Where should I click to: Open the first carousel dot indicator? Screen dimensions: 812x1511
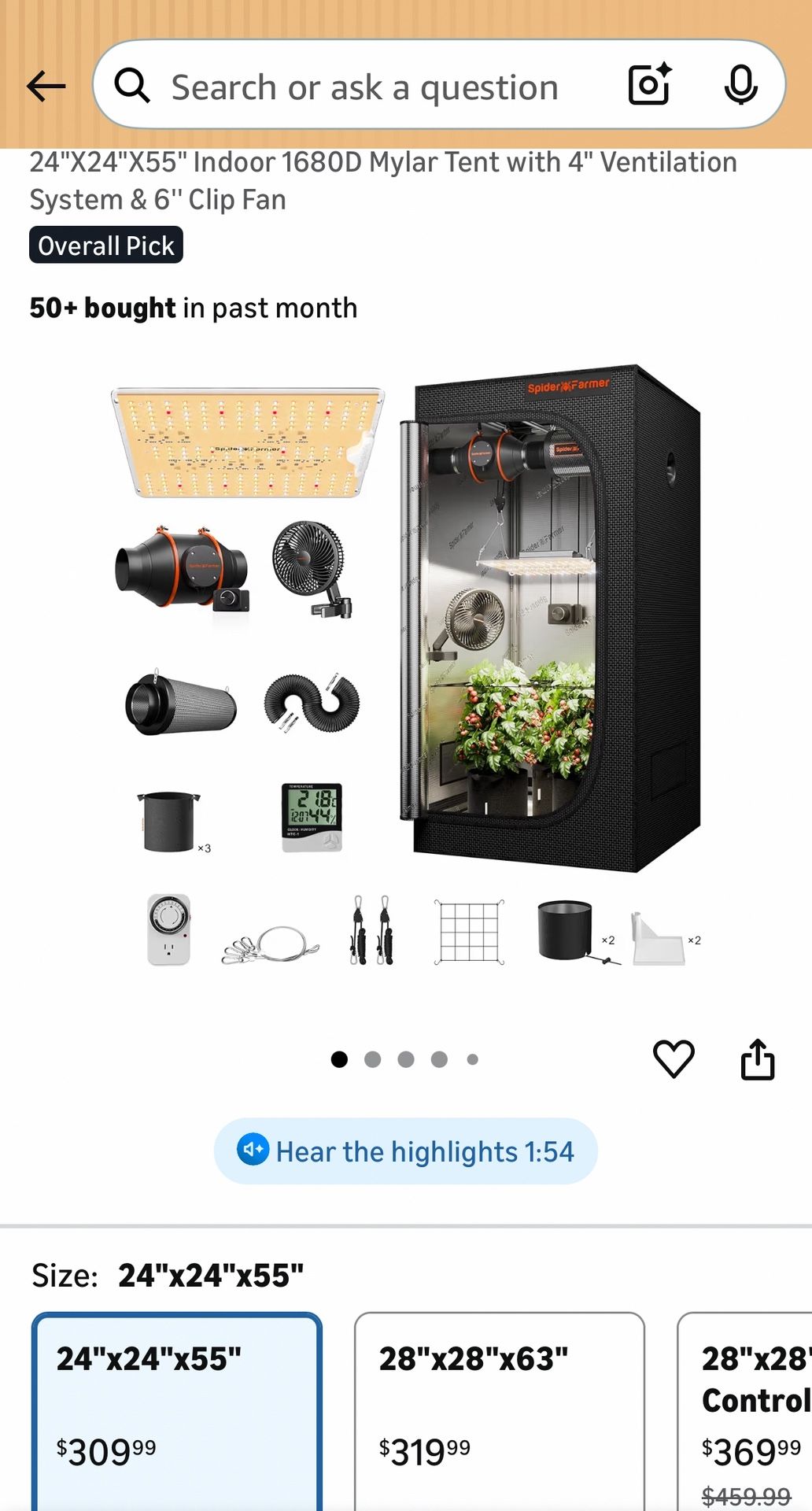(339, 1058)
